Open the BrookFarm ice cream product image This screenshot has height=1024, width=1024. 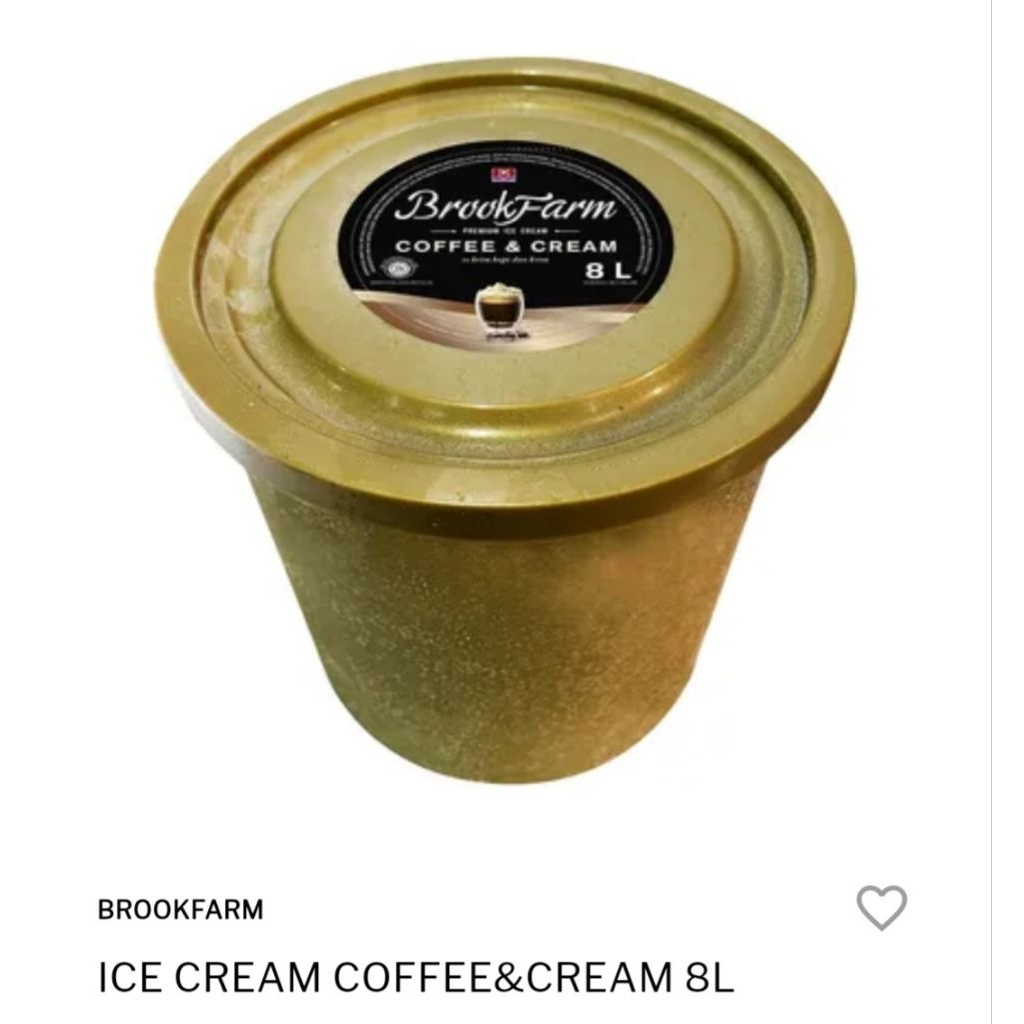coord(505,420)
